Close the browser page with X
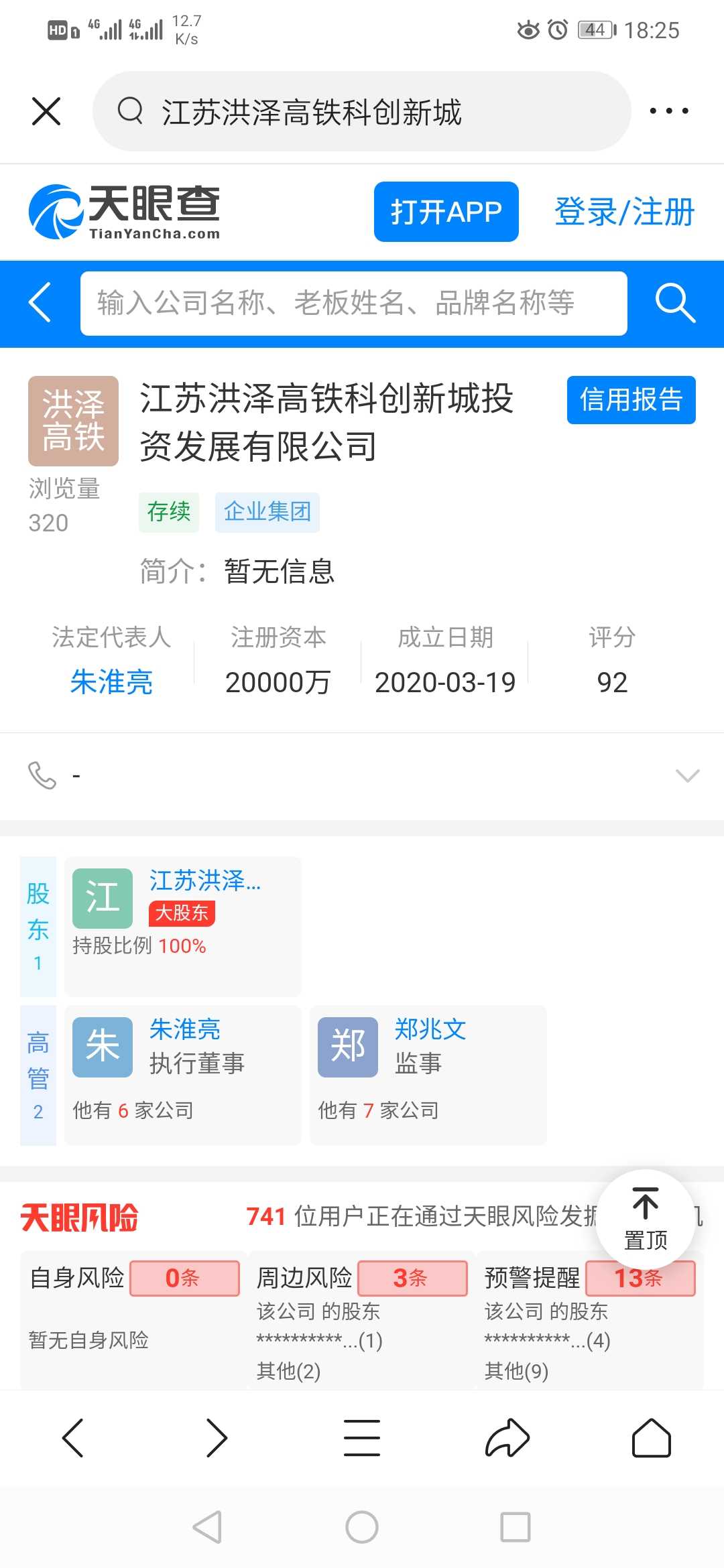 pos(46,111)
